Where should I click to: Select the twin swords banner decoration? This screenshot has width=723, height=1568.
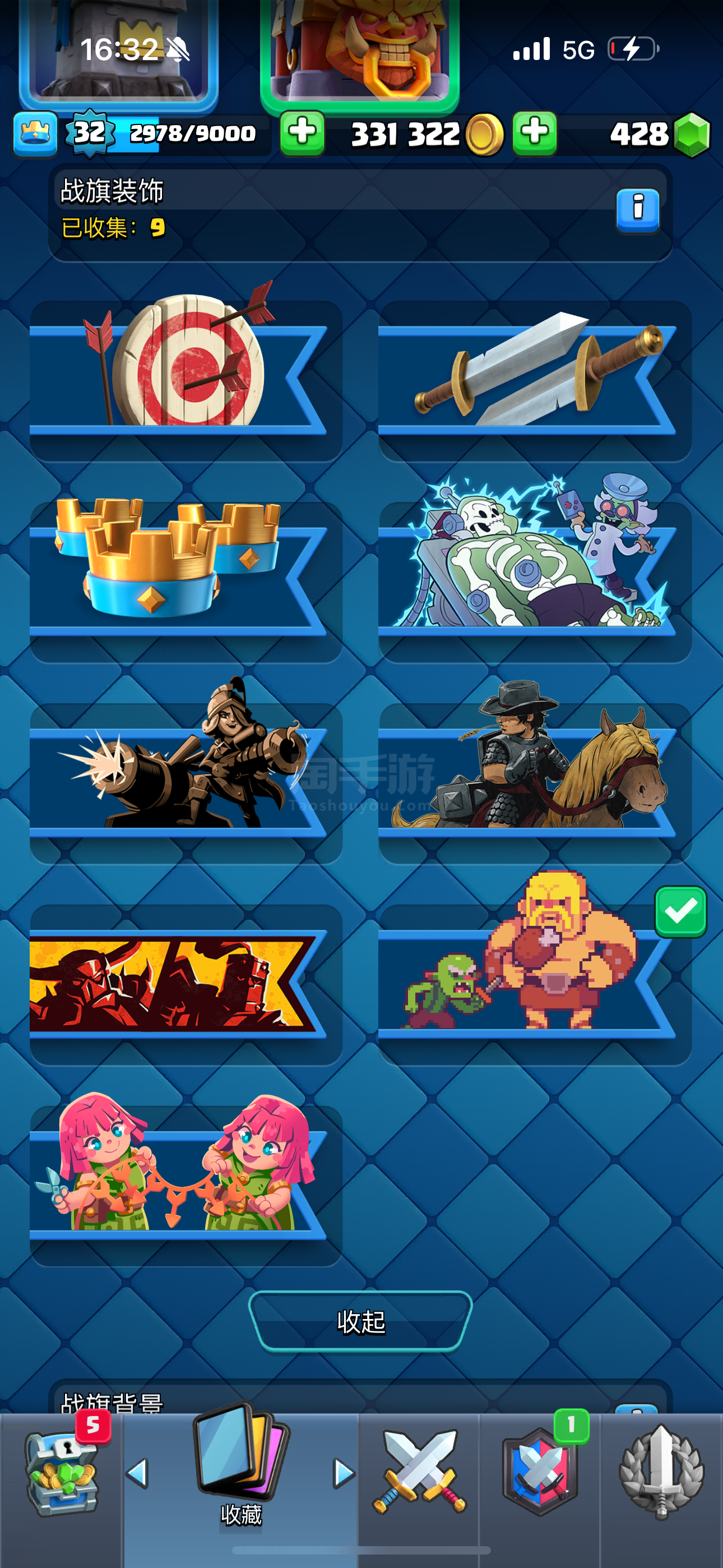pyautogui.click(x=535, y=380)
